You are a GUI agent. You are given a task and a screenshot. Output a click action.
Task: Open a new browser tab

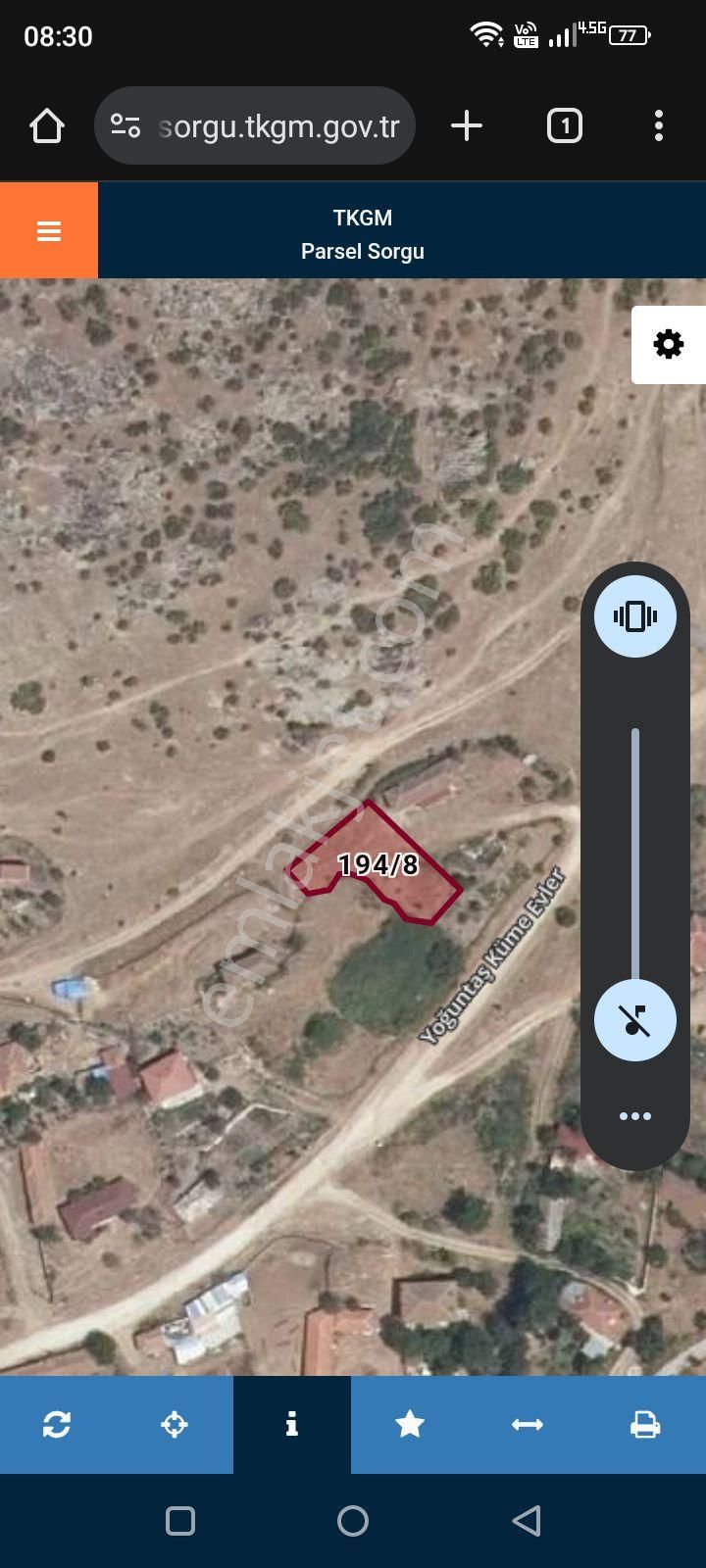click(x=467, y=126)
